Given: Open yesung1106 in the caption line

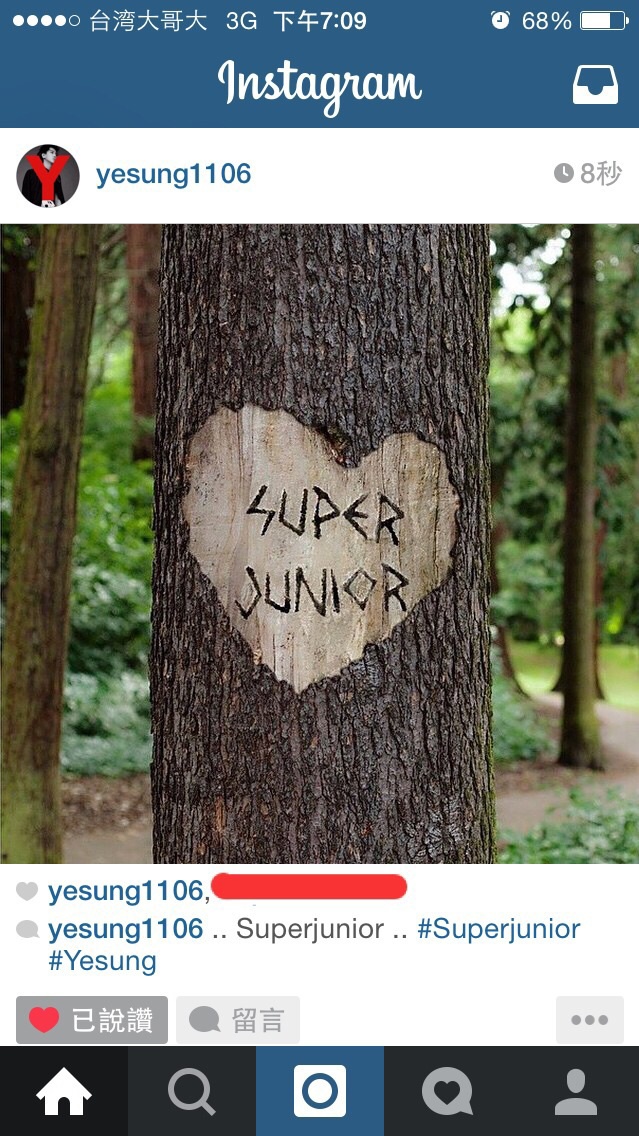Looking at the screenshot, I should point(125,929).
